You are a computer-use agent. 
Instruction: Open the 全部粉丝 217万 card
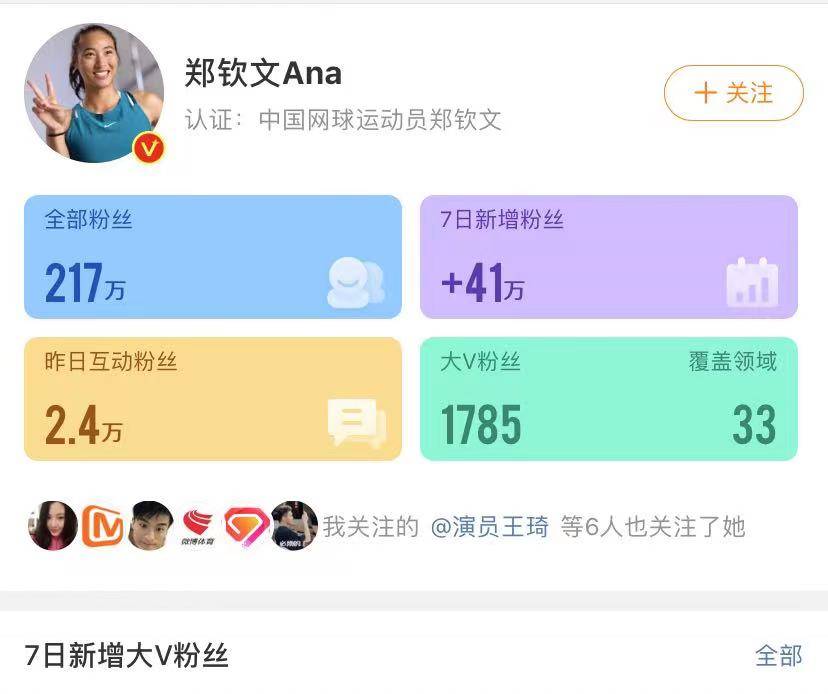212,257
